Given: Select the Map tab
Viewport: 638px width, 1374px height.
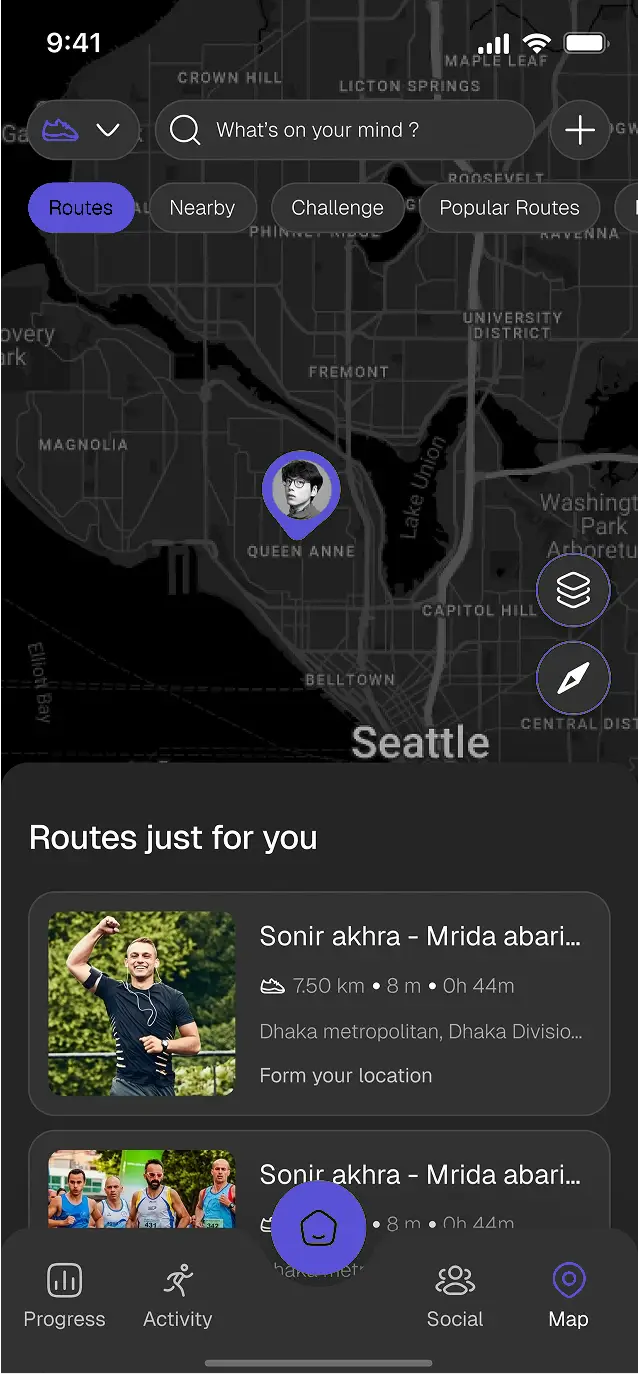Looking at the screenshot, I should point(568,1295).
